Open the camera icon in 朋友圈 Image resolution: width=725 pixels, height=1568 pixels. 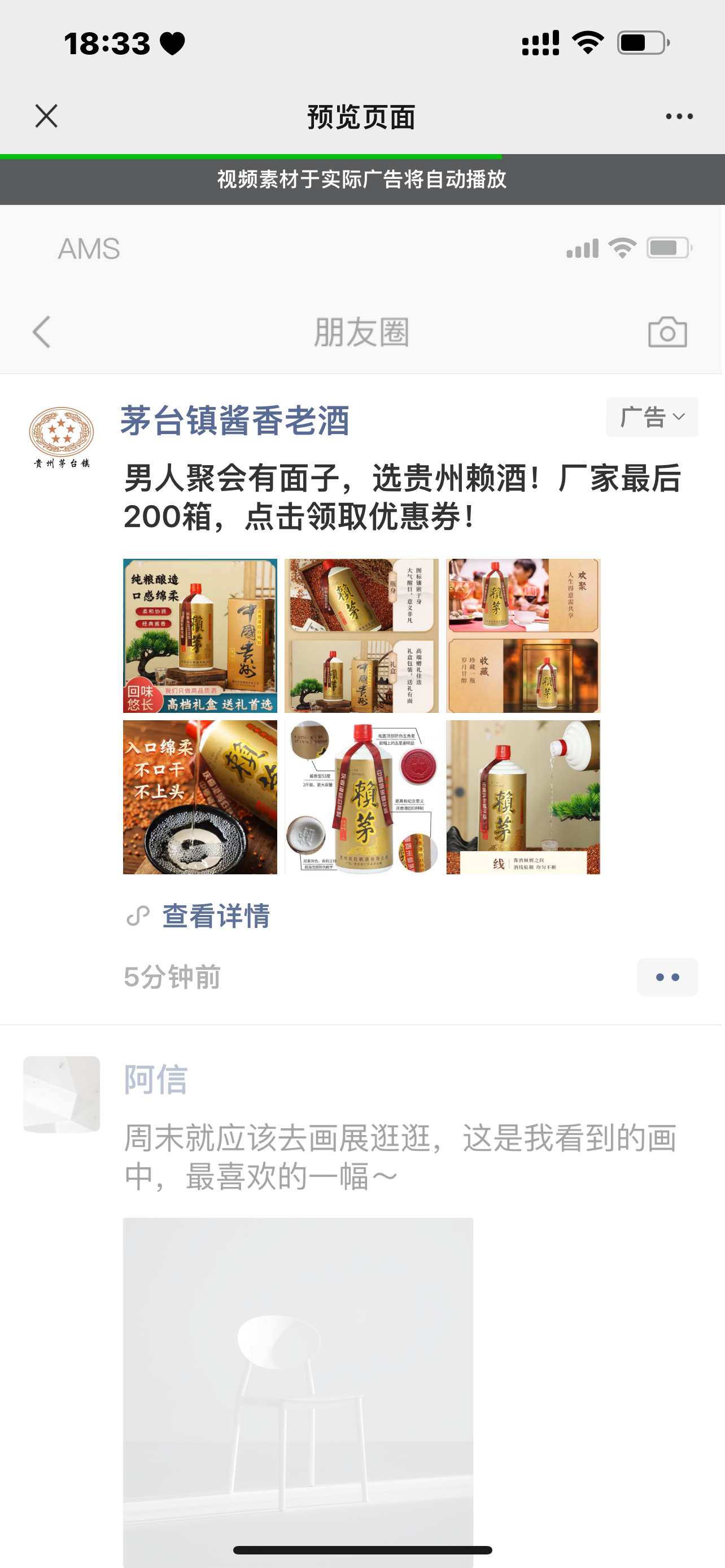click(667, 332)
